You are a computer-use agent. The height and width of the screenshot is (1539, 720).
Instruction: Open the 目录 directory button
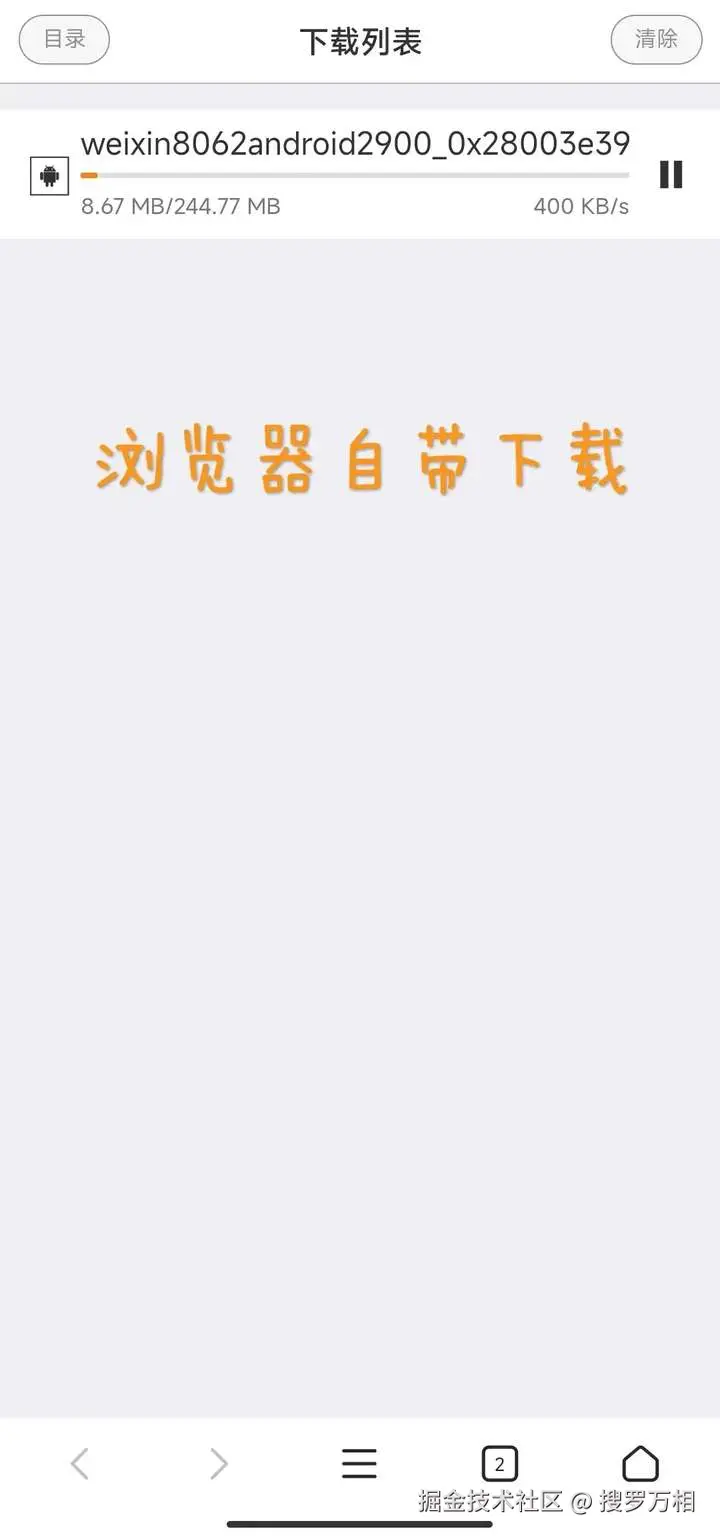pyautogui.click(x=64, y=40)
